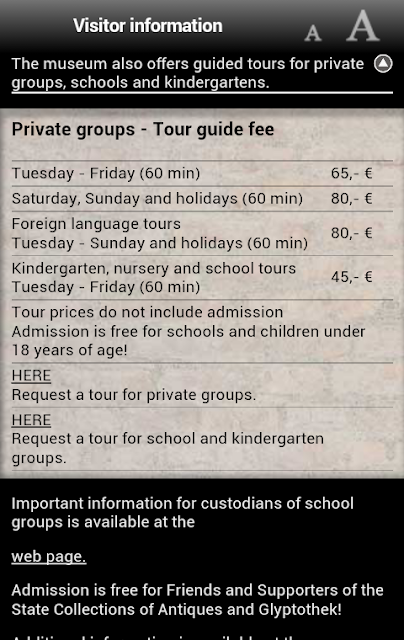404x640 pixels.
Task: Open the web page link for custodians
Action: 49,557
